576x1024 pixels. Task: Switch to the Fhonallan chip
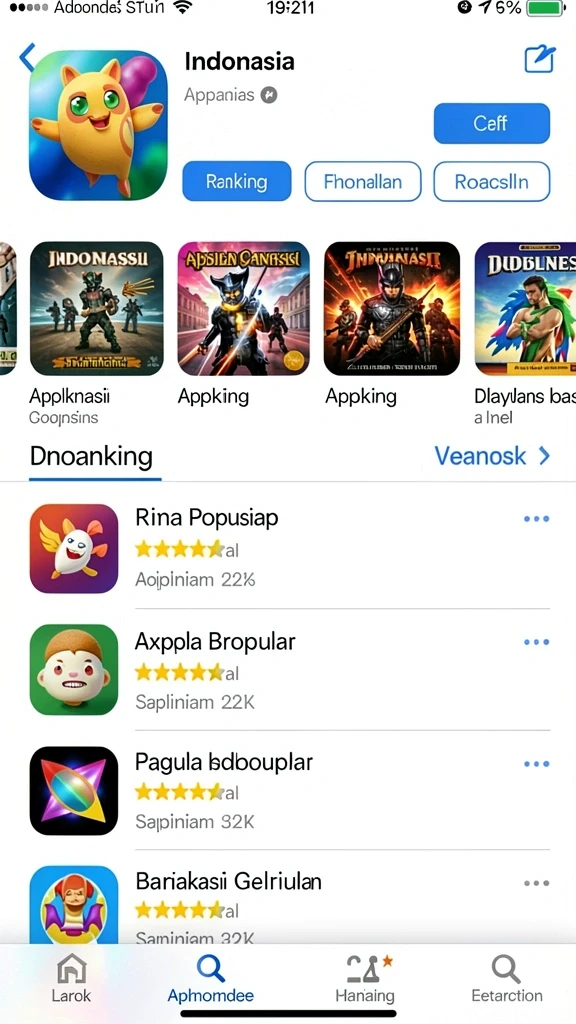[363, 181]
